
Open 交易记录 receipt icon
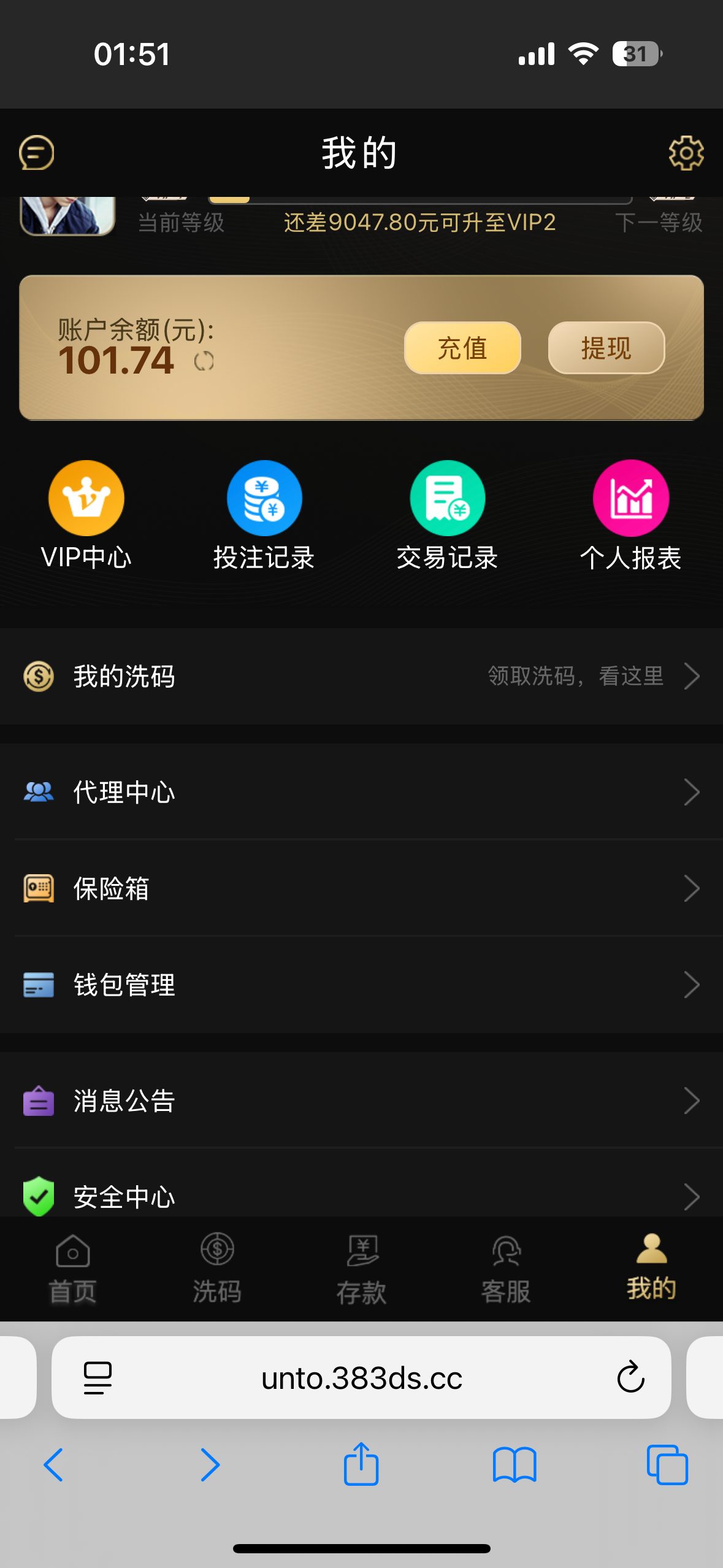pyautogui.click(x=447, y=498)
